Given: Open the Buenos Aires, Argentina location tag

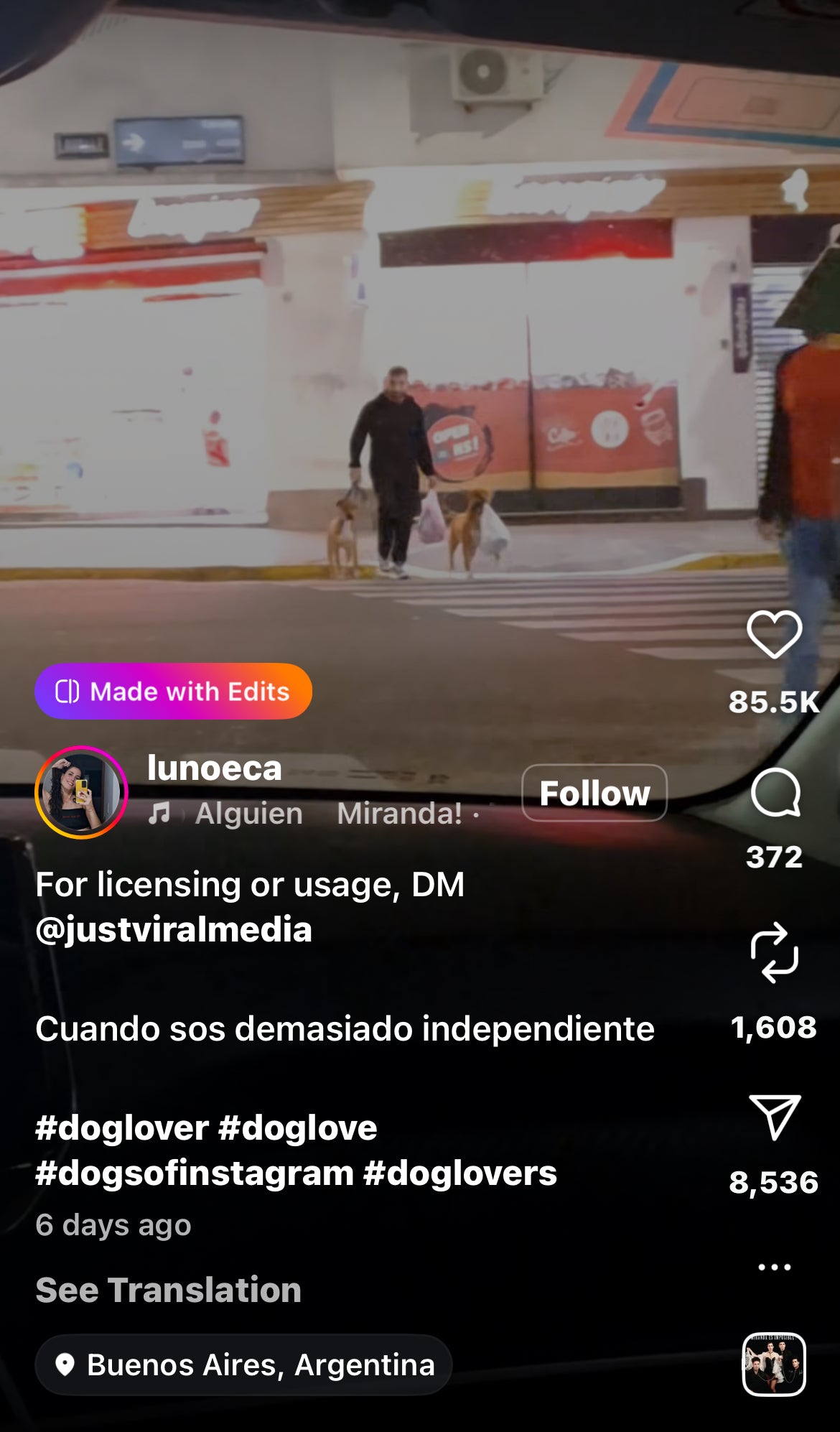Looking at the screenshot, I should tap(243, 1364).
